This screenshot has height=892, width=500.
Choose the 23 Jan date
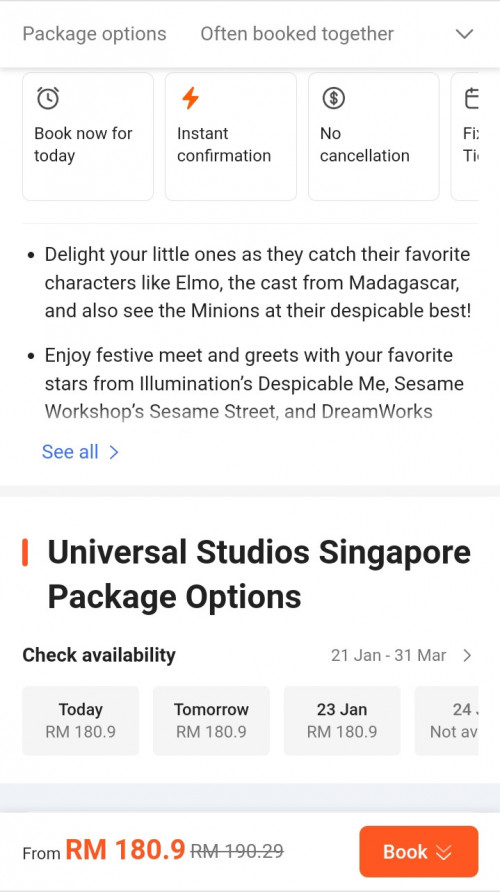pyautogui.click(x=342, y=721)
